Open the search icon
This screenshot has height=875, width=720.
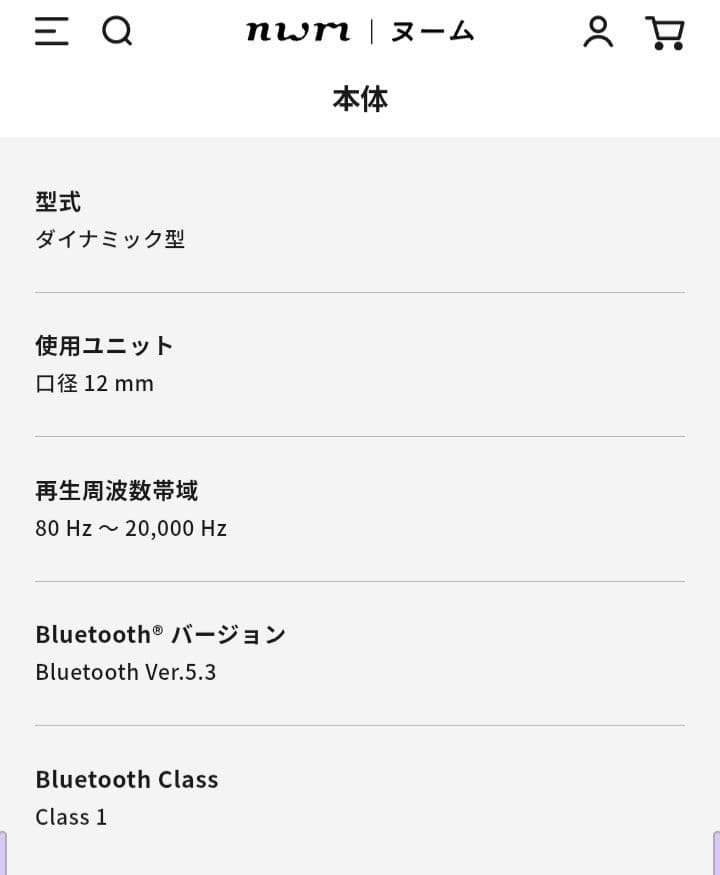117,32
